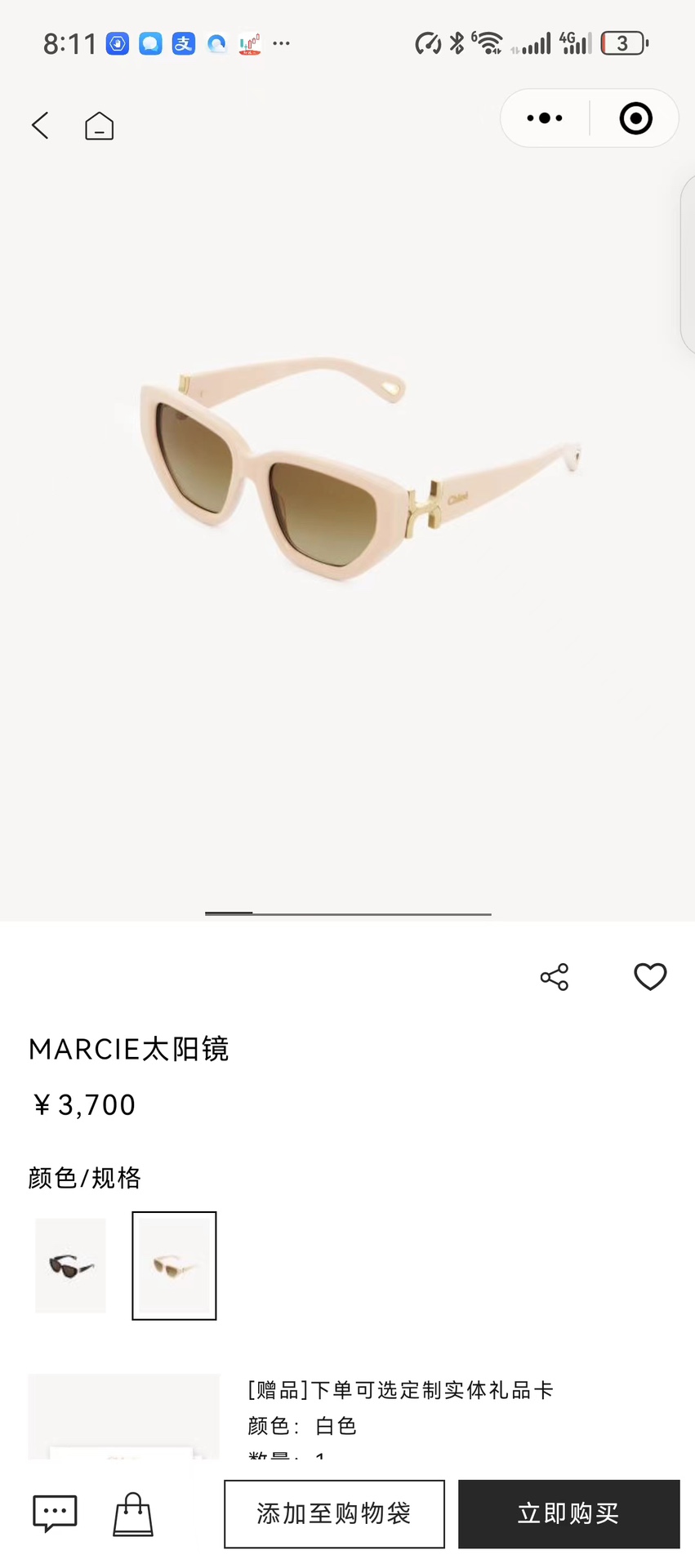The image size is (695, 1568).
Task: Open the shopping bag
Action: click(x=133, y=1514)
